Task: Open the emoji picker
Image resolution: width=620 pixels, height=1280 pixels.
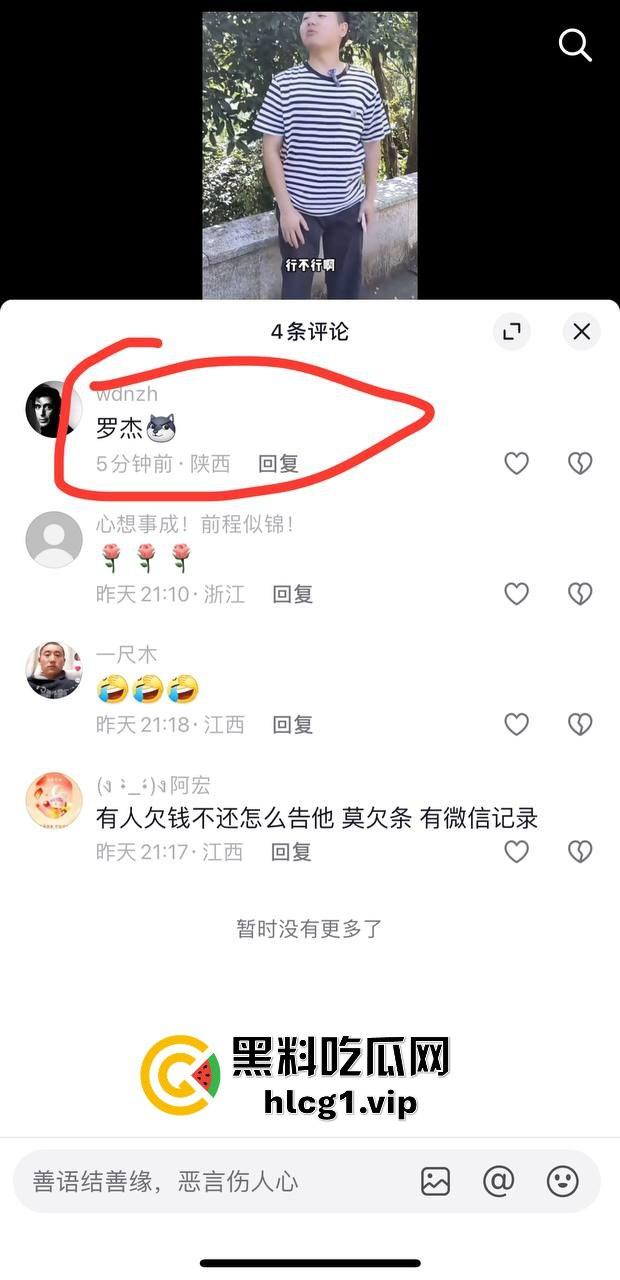Action: tap(563, 1182)
